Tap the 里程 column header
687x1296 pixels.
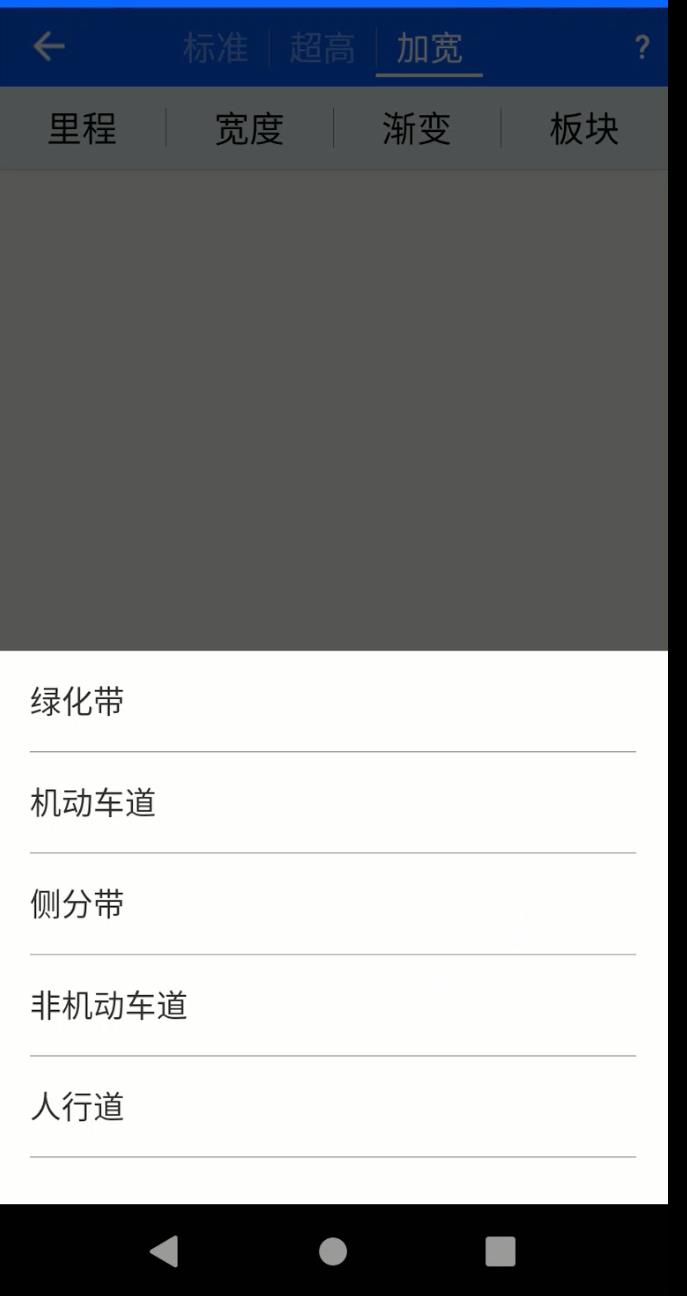(82, 129)
